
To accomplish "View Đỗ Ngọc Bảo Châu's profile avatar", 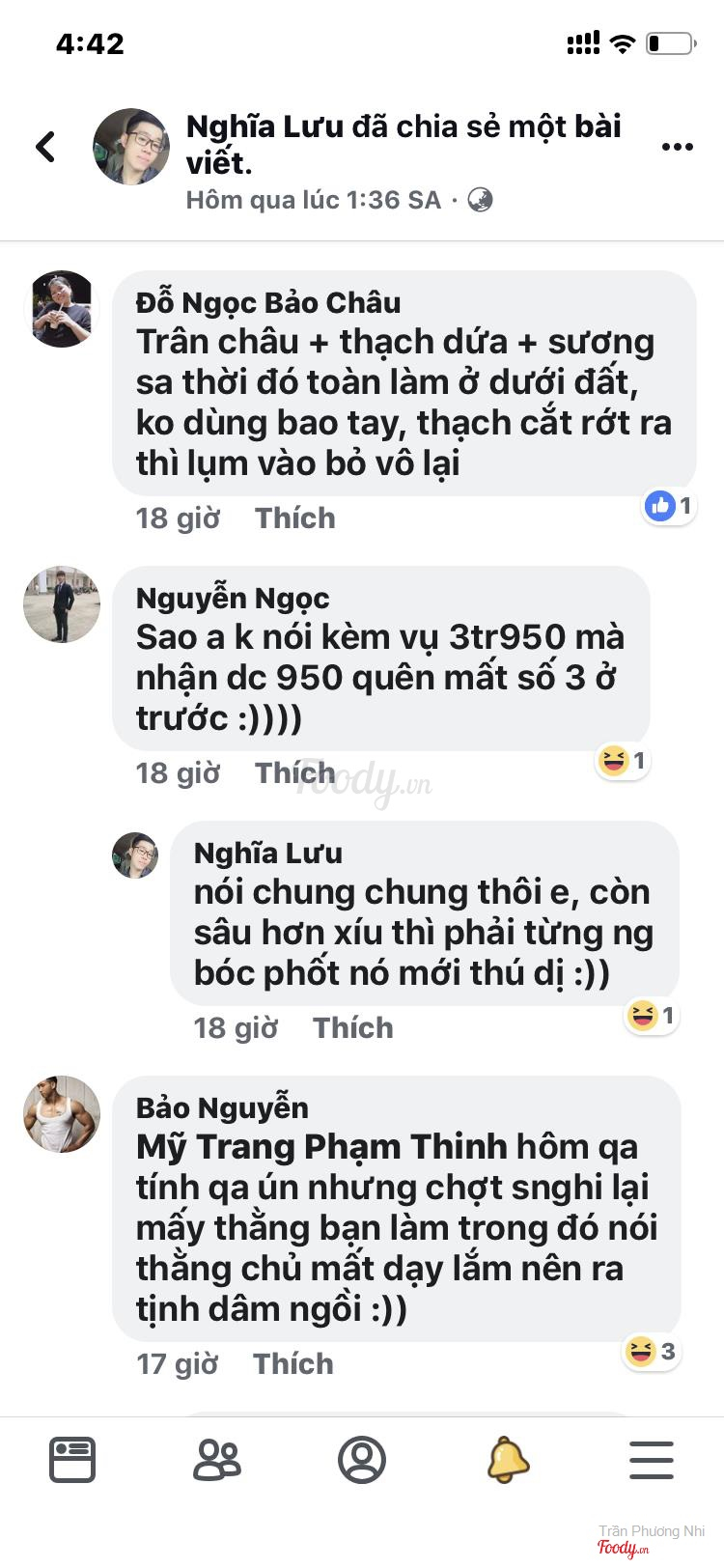I will click(x=62, y=309).
